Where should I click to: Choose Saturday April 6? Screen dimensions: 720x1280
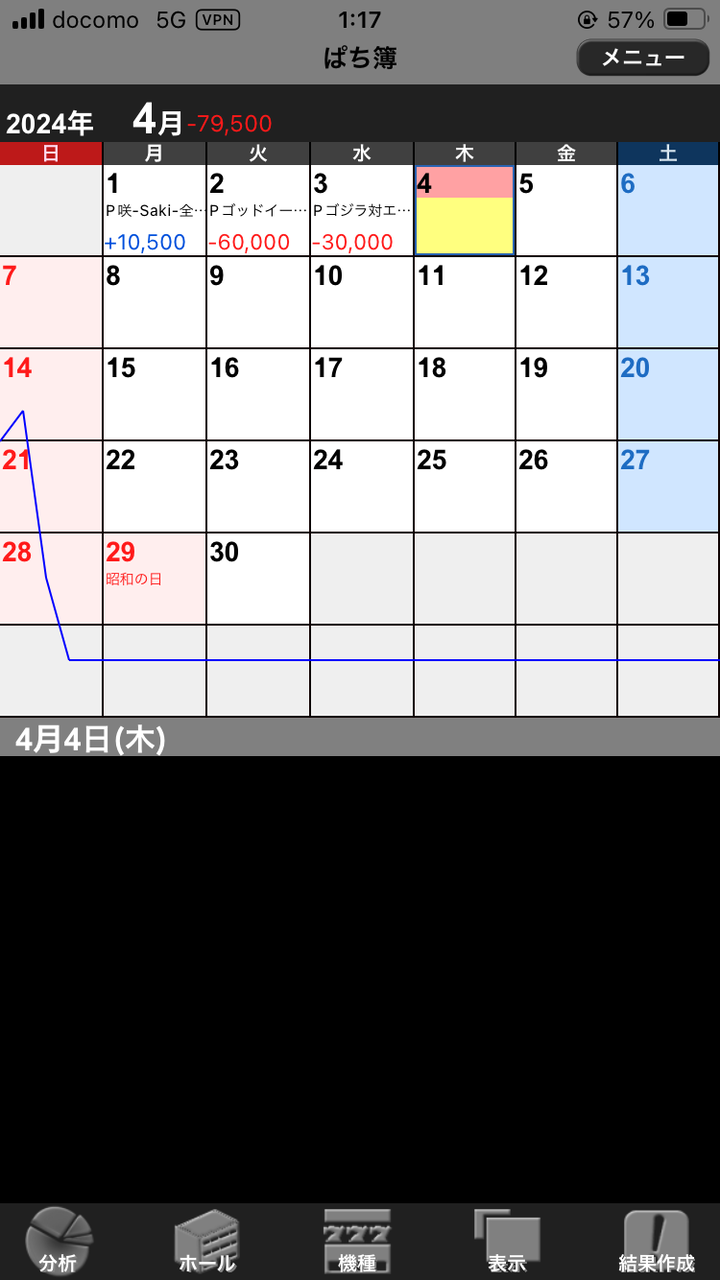pos(669,211)
